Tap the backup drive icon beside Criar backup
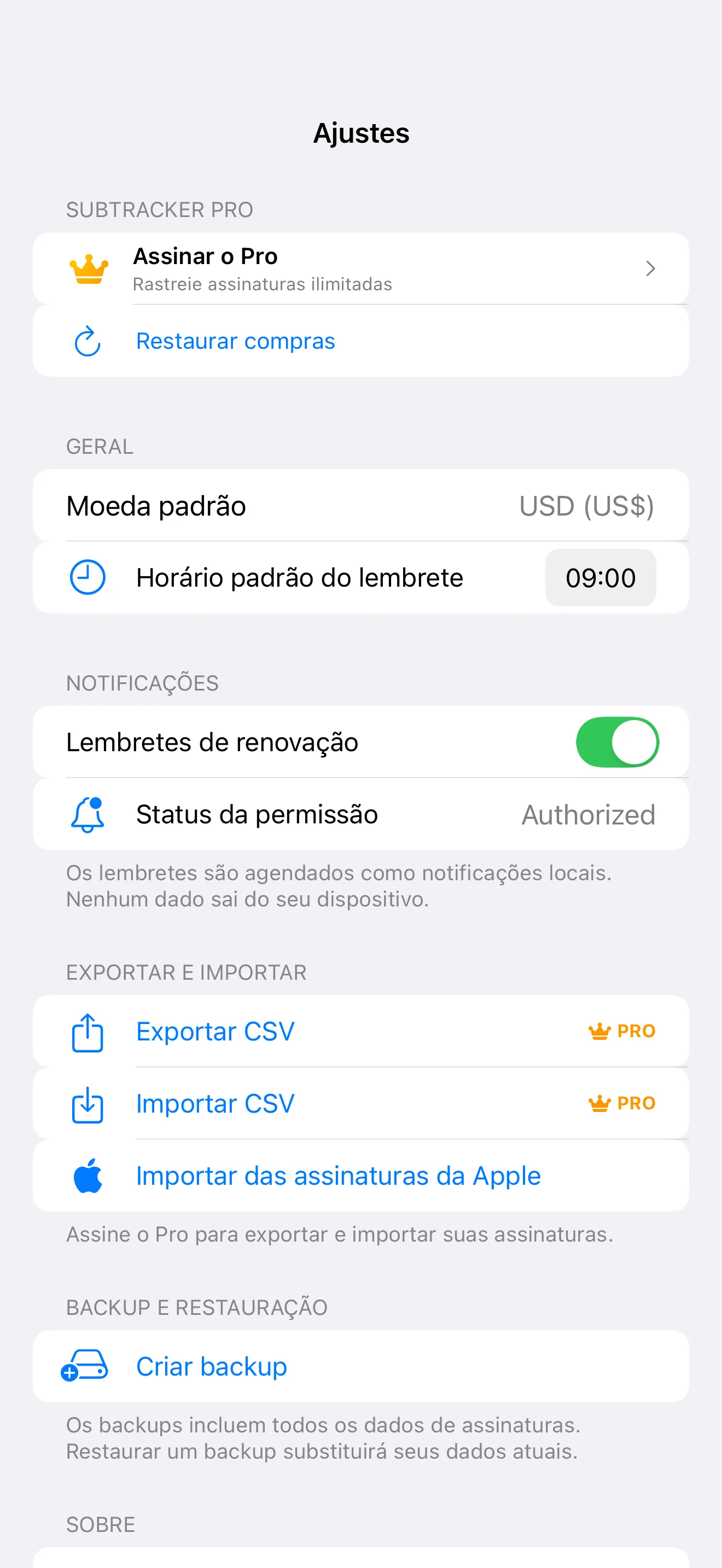 coord(86,1366)
